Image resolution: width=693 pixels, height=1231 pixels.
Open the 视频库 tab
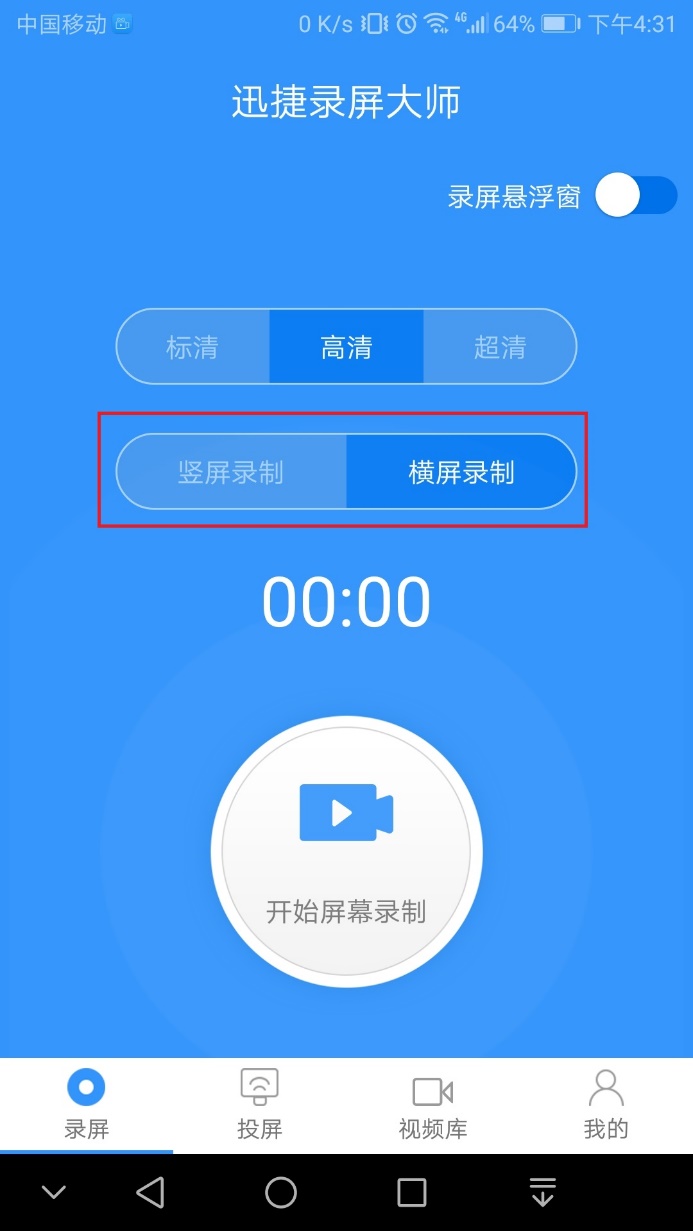(x=433, y=1105)
